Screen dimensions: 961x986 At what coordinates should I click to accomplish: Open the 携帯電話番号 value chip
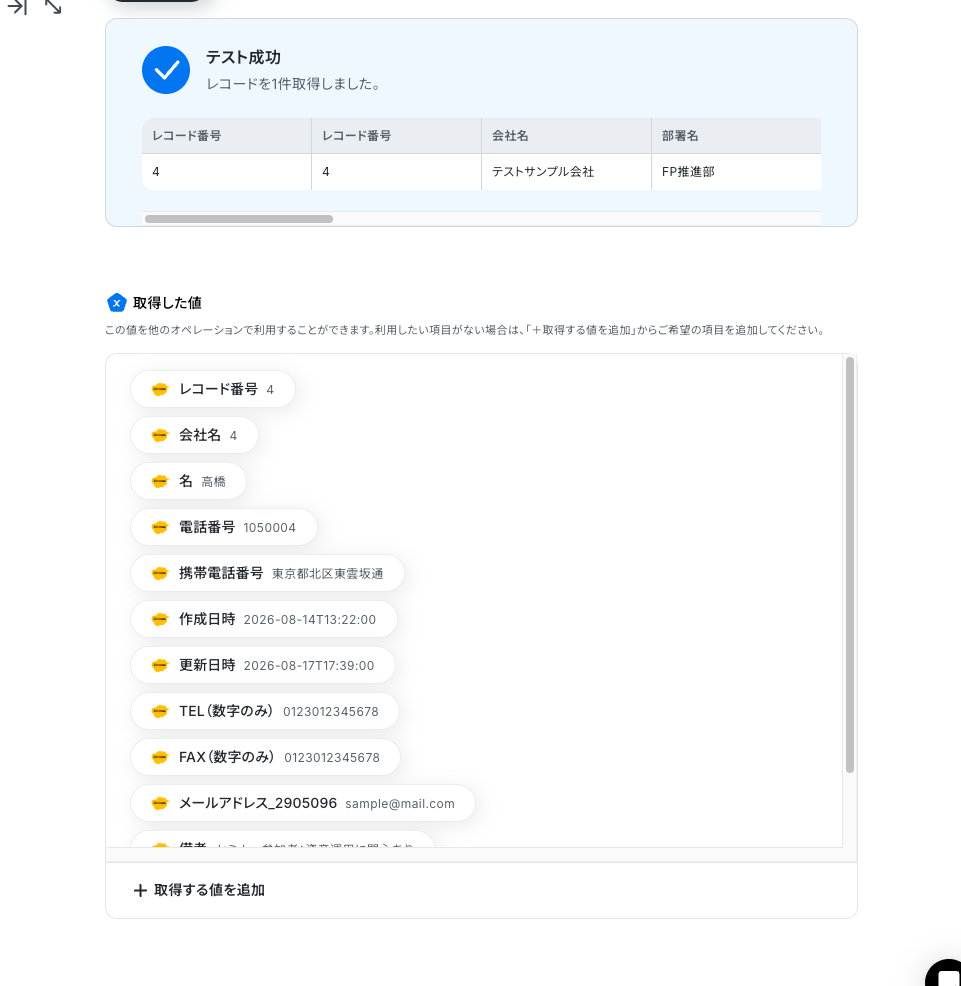[267, 573]
